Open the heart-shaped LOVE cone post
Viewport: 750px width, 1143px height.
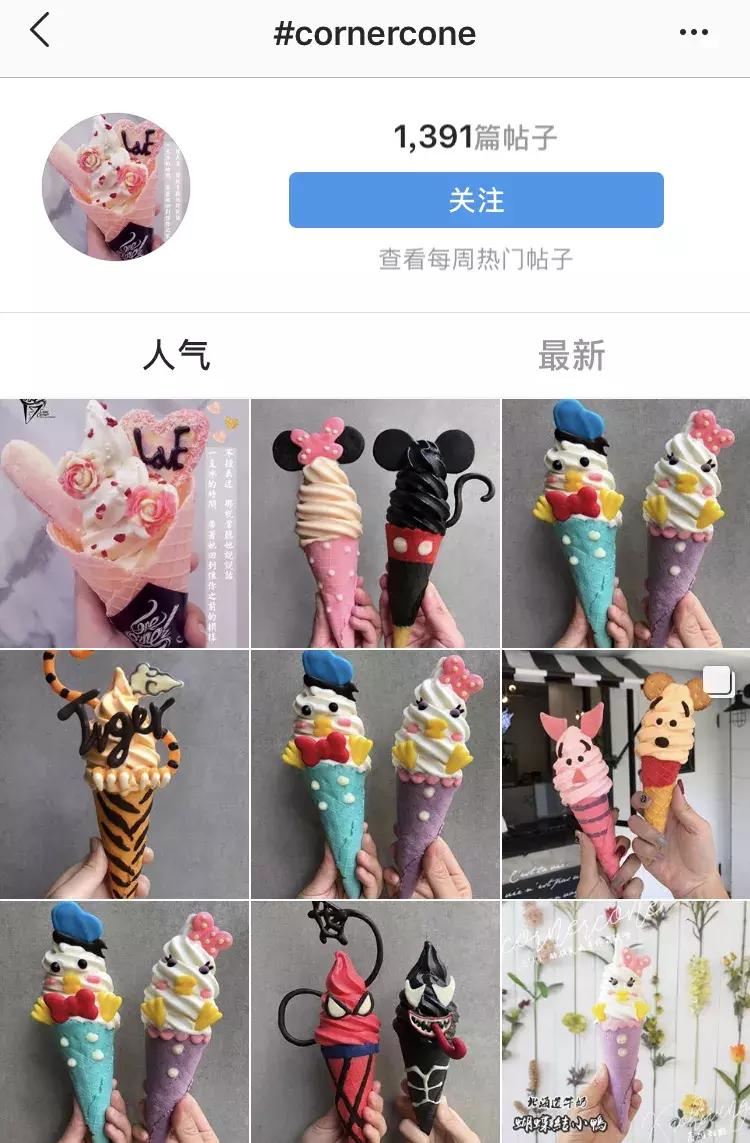pos(125,520)
